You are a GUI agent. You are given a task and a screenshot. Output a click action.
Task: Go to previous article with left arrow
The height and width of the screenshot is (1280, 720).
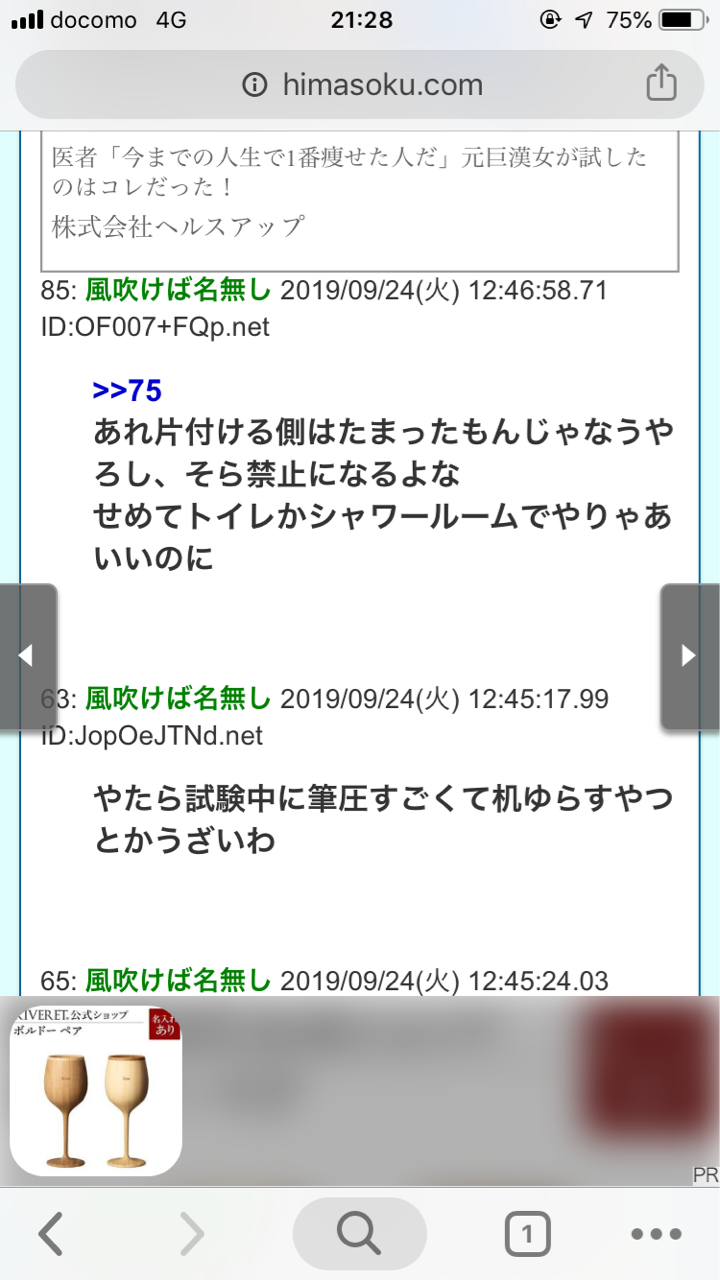(27, 656)
